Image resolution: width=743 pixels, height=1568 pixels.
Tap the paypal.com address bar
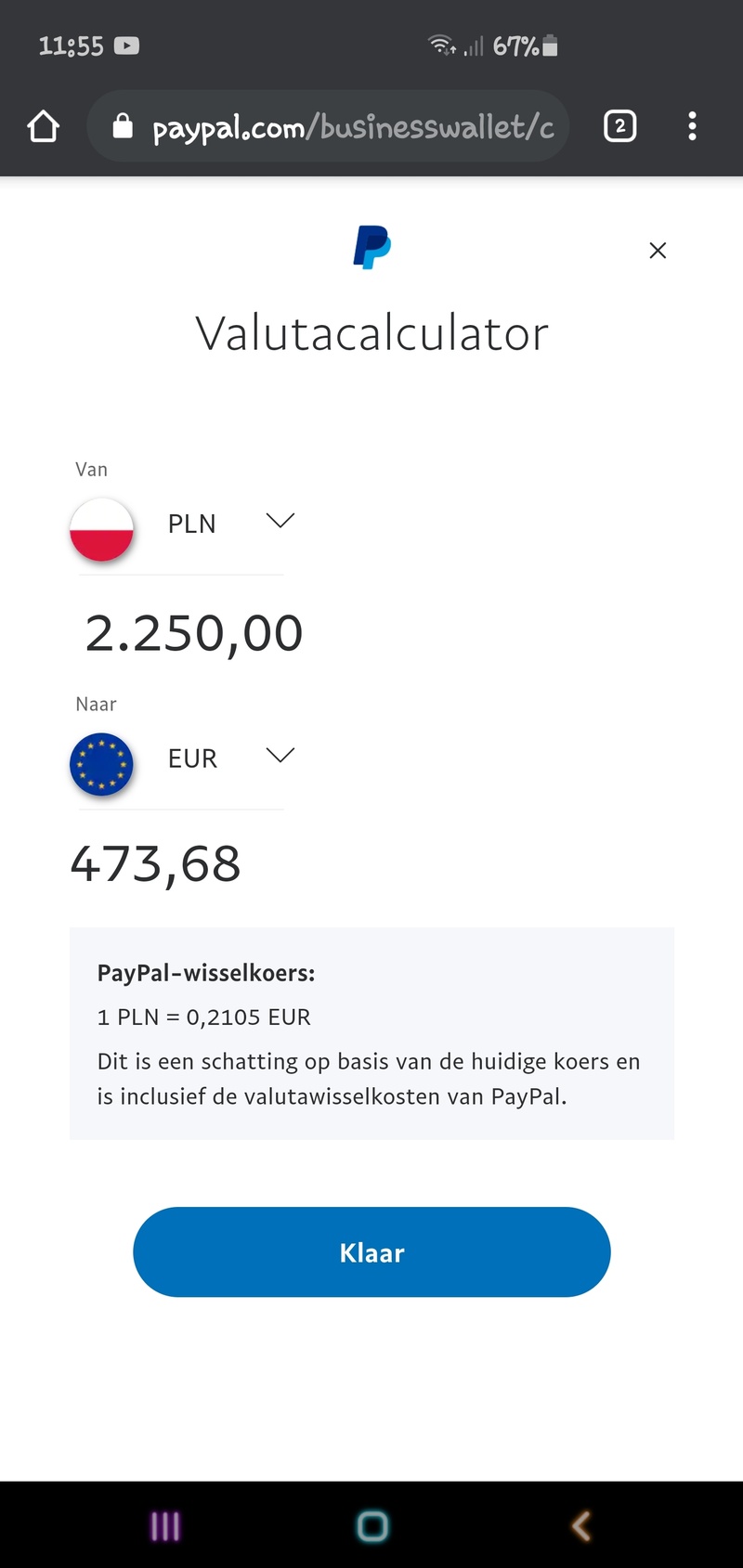click(353, 127)
